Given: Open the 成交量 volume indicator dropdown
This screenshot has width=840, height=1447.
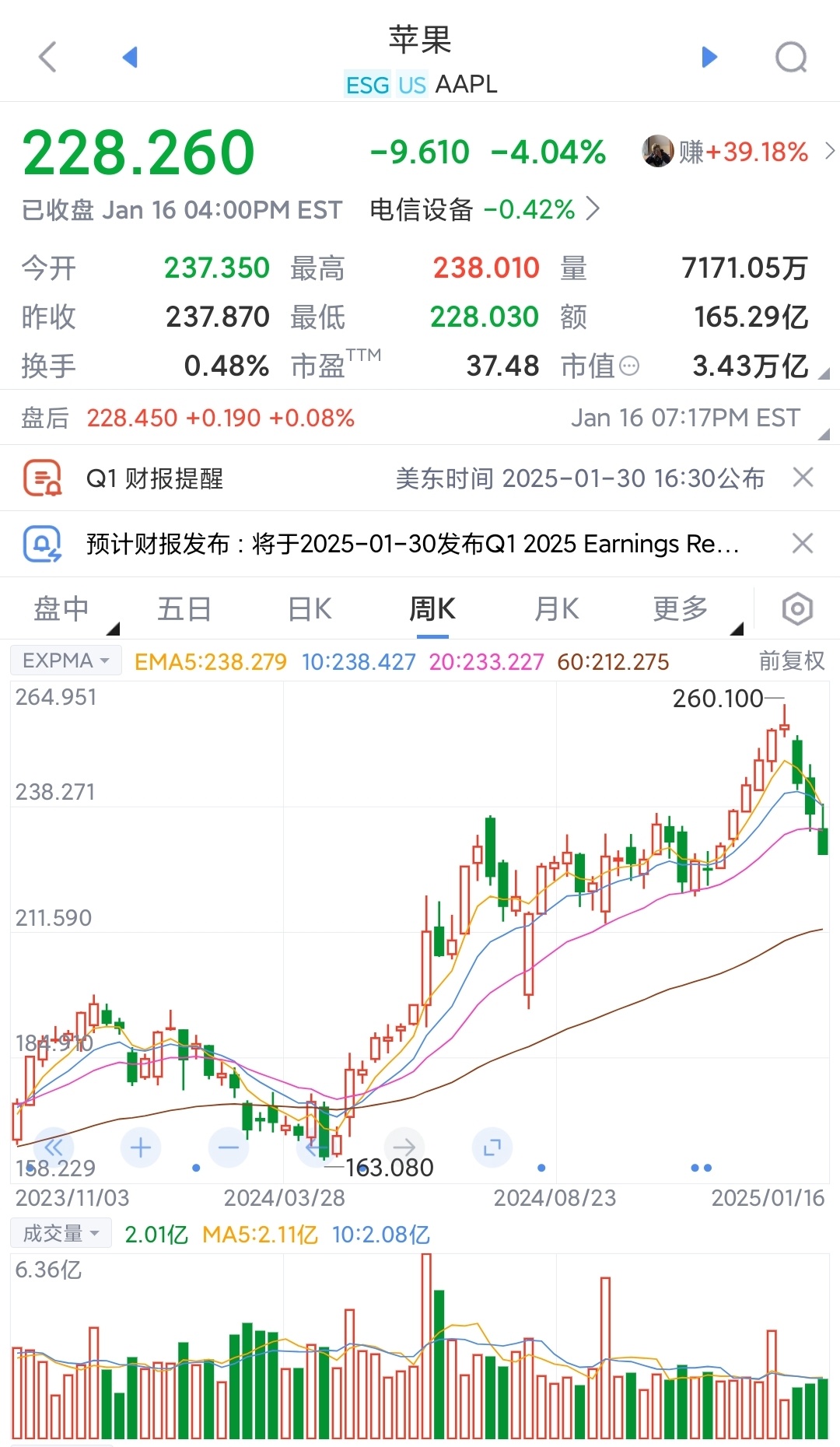Looking at the screenshot, I should pos(60,1232).
